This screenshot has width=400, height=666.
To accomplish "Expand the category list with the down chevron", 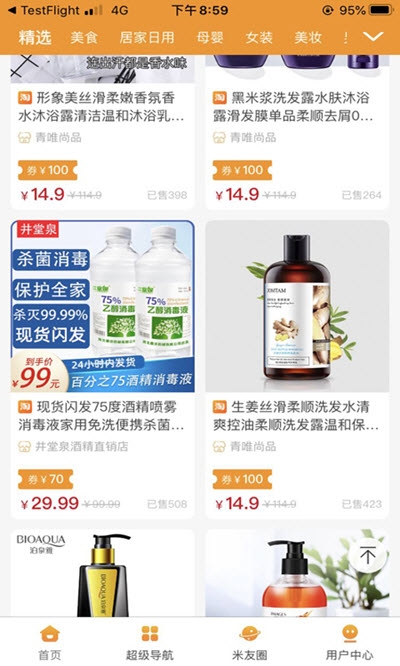I will coord(373,37).
